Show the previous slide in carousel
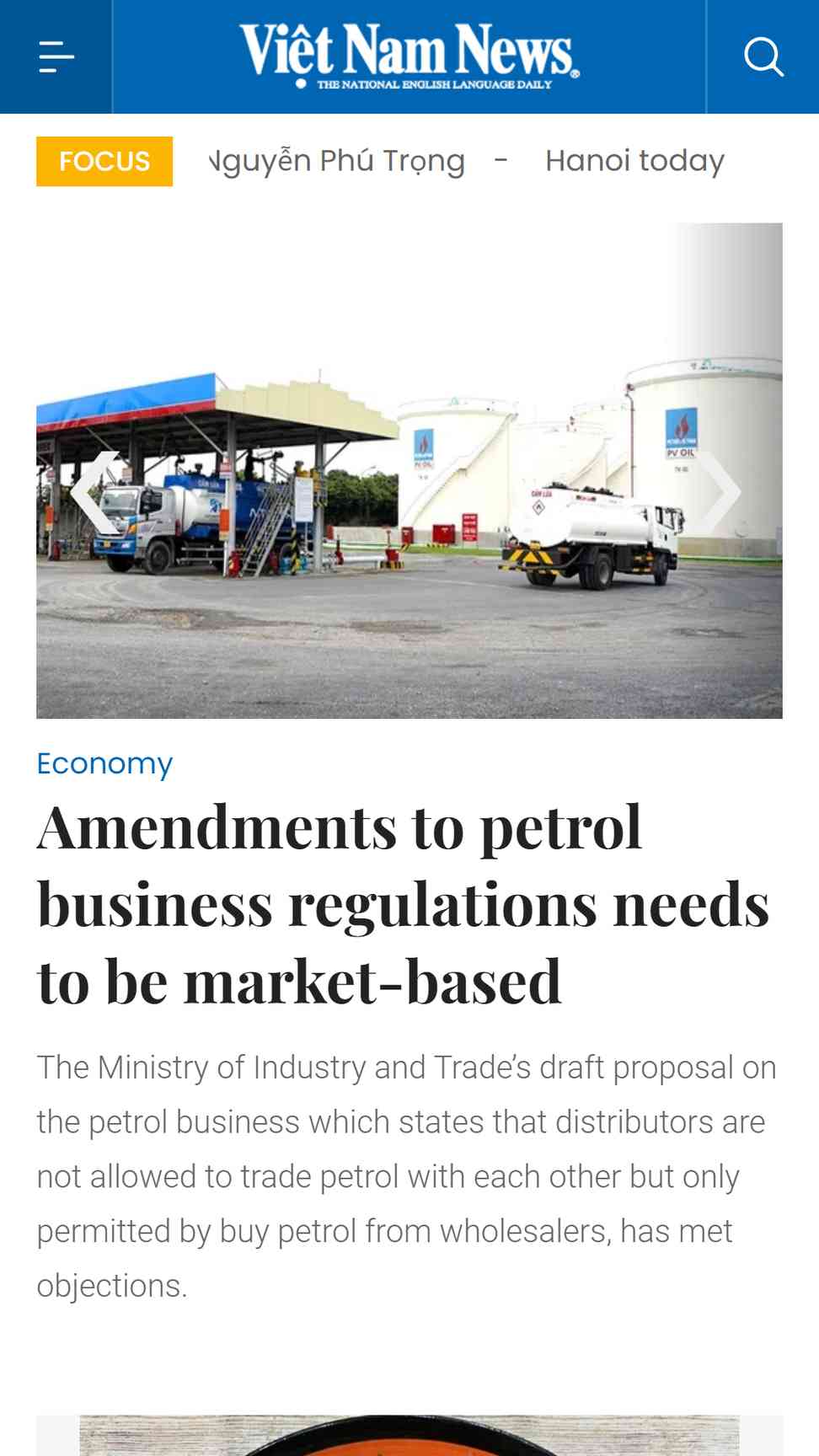 (x=95, y=493)
